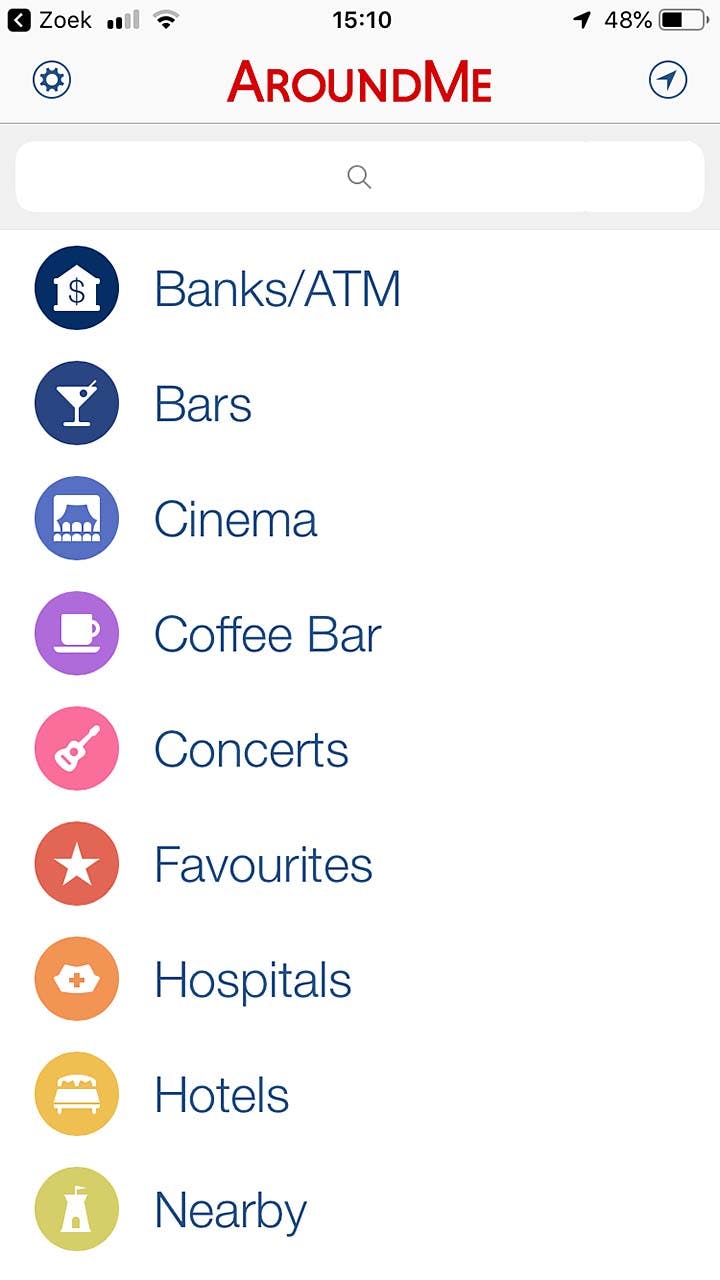
Task: View your Favourites
Action: (263, 864)
